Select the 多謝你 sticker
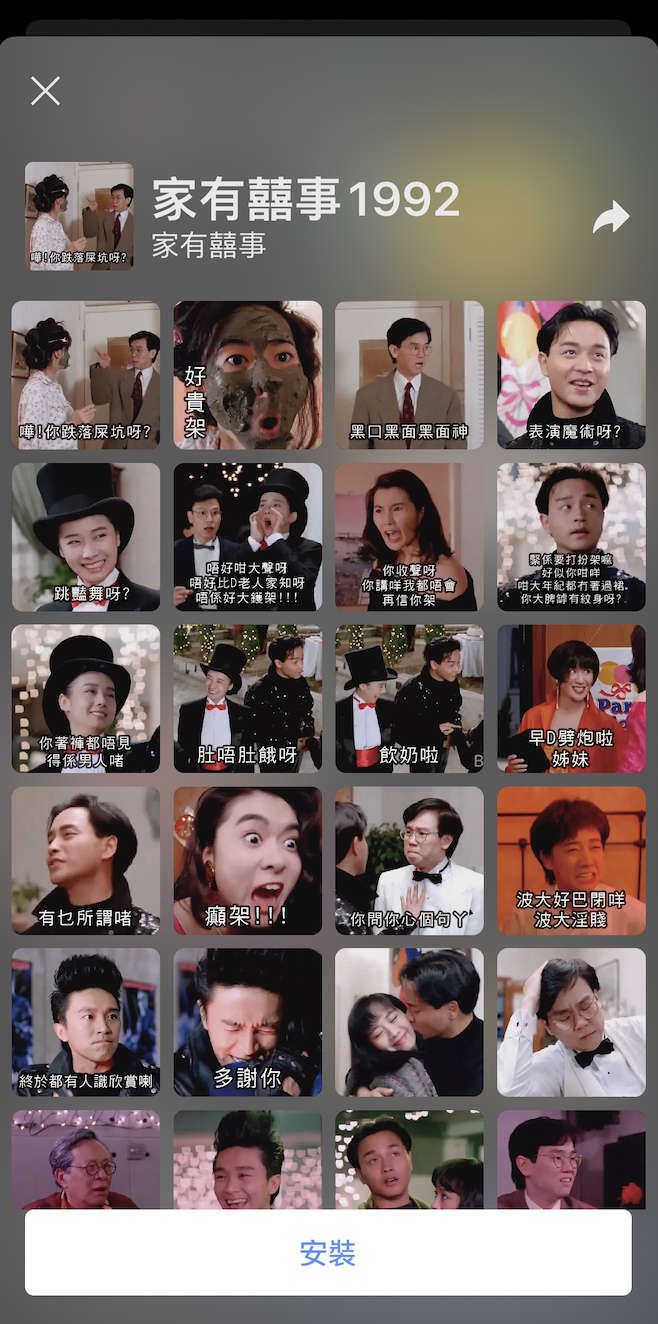658x1324 pixels. point(248,1022)
